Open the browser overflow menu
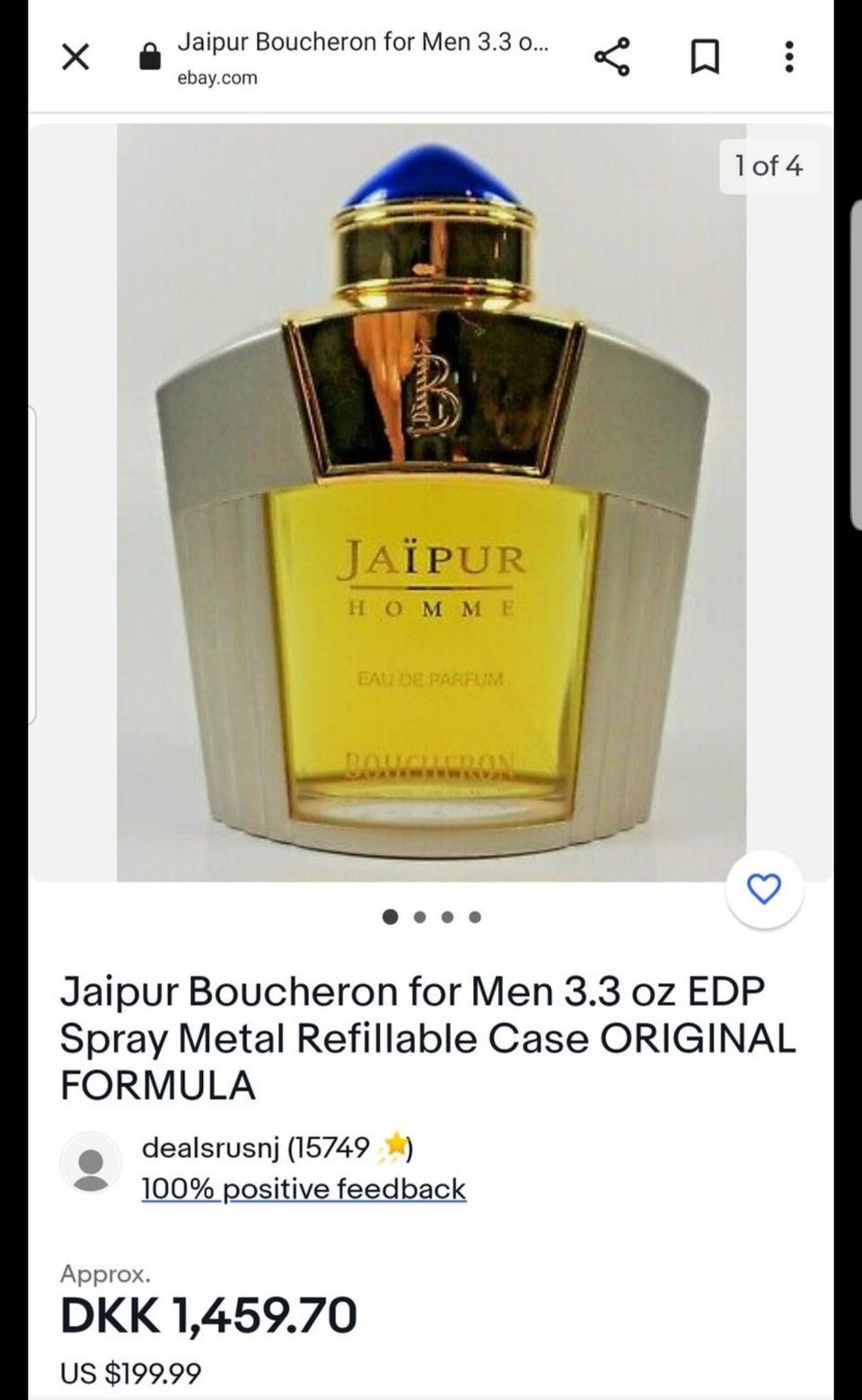 coord(788,57)
